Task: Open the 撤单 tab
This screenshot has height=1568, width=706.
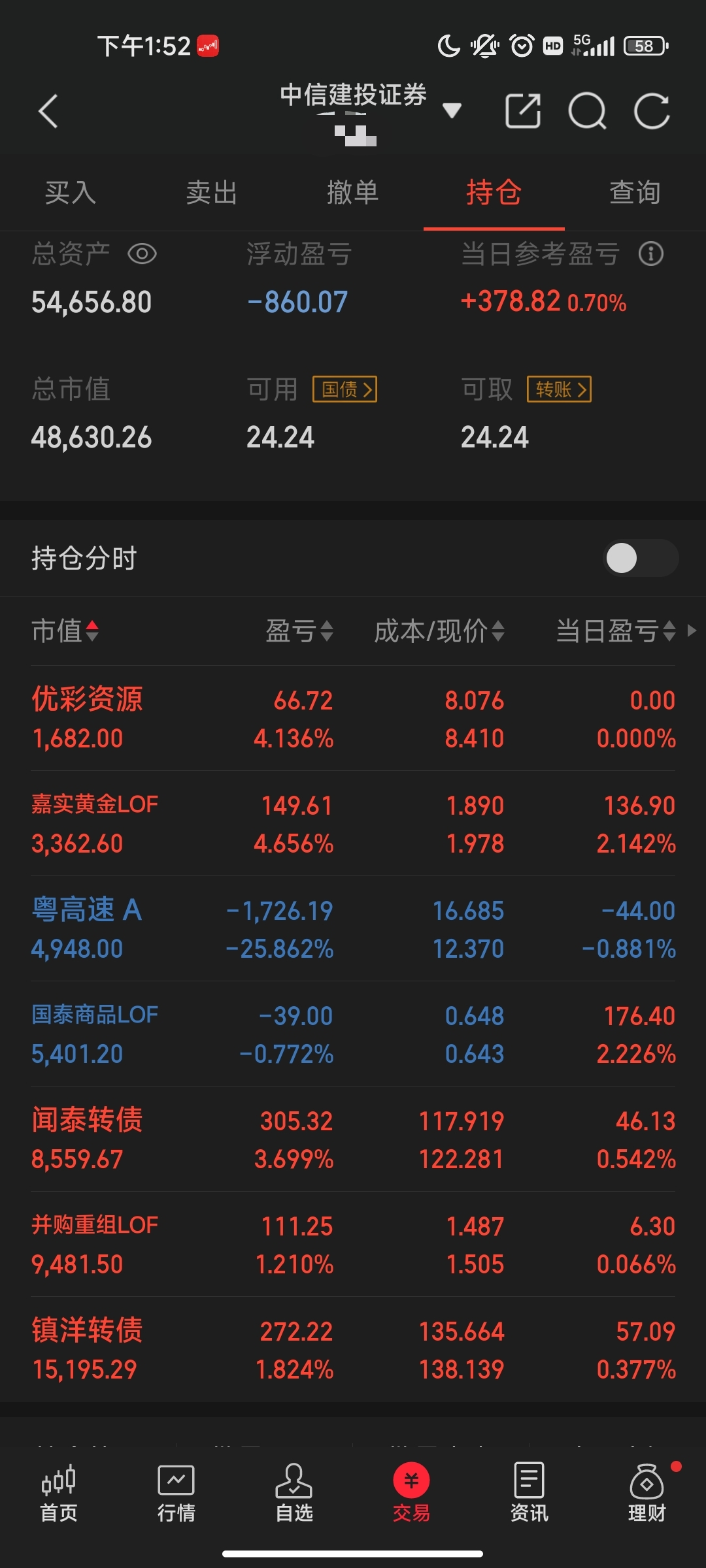Action: pyautogui.click(x=353, y=193)
